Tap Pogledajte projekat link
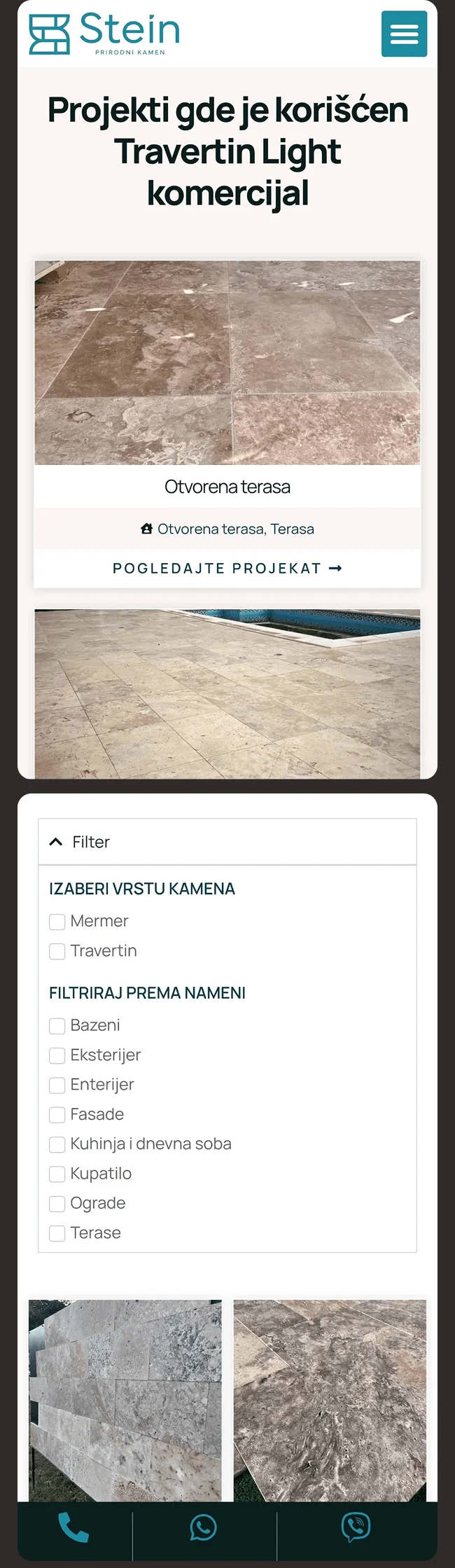The width and height of the screenshot is (455, 1568). pos(227,568)
